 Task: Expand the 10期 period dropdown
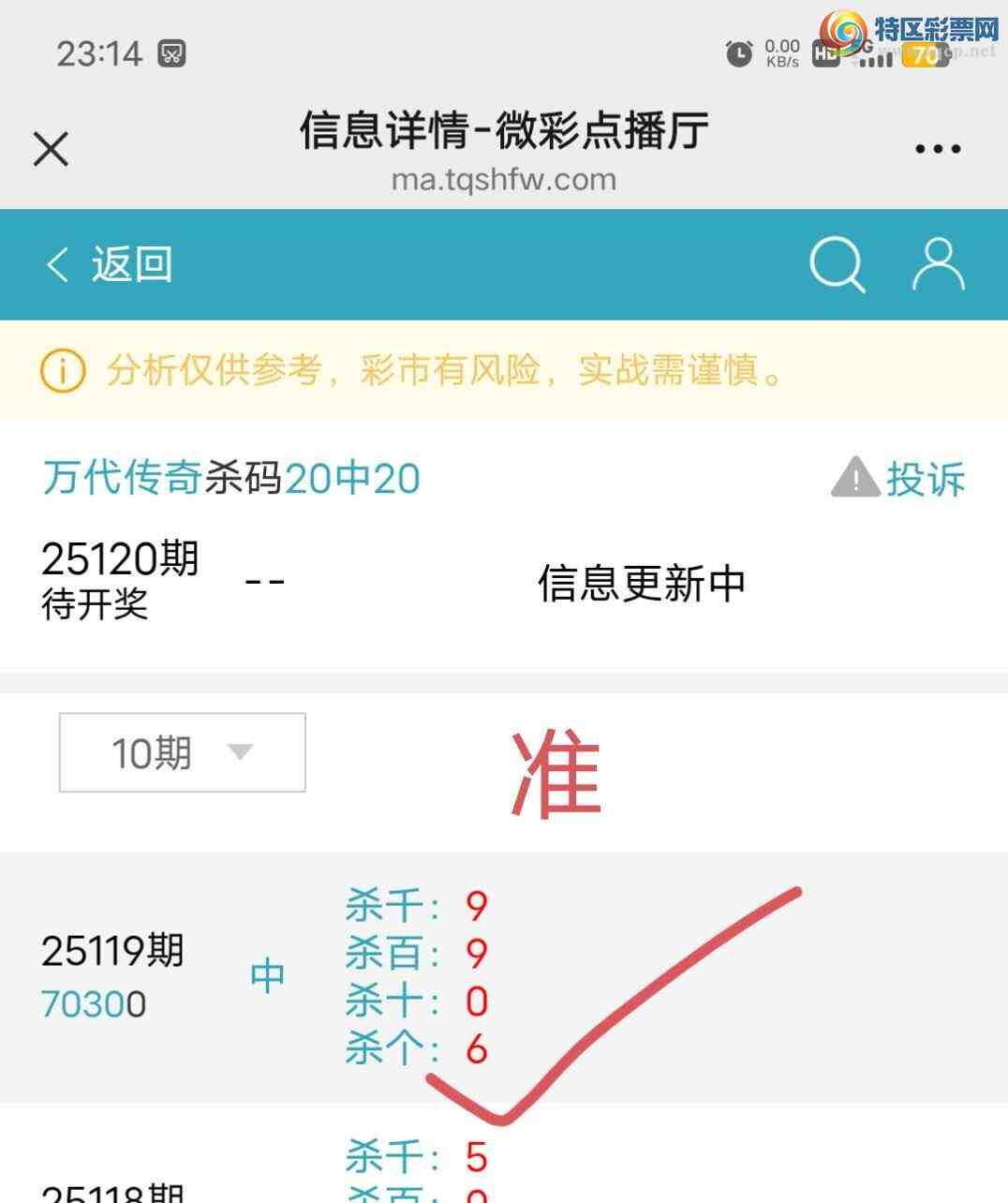coord(183,752)
